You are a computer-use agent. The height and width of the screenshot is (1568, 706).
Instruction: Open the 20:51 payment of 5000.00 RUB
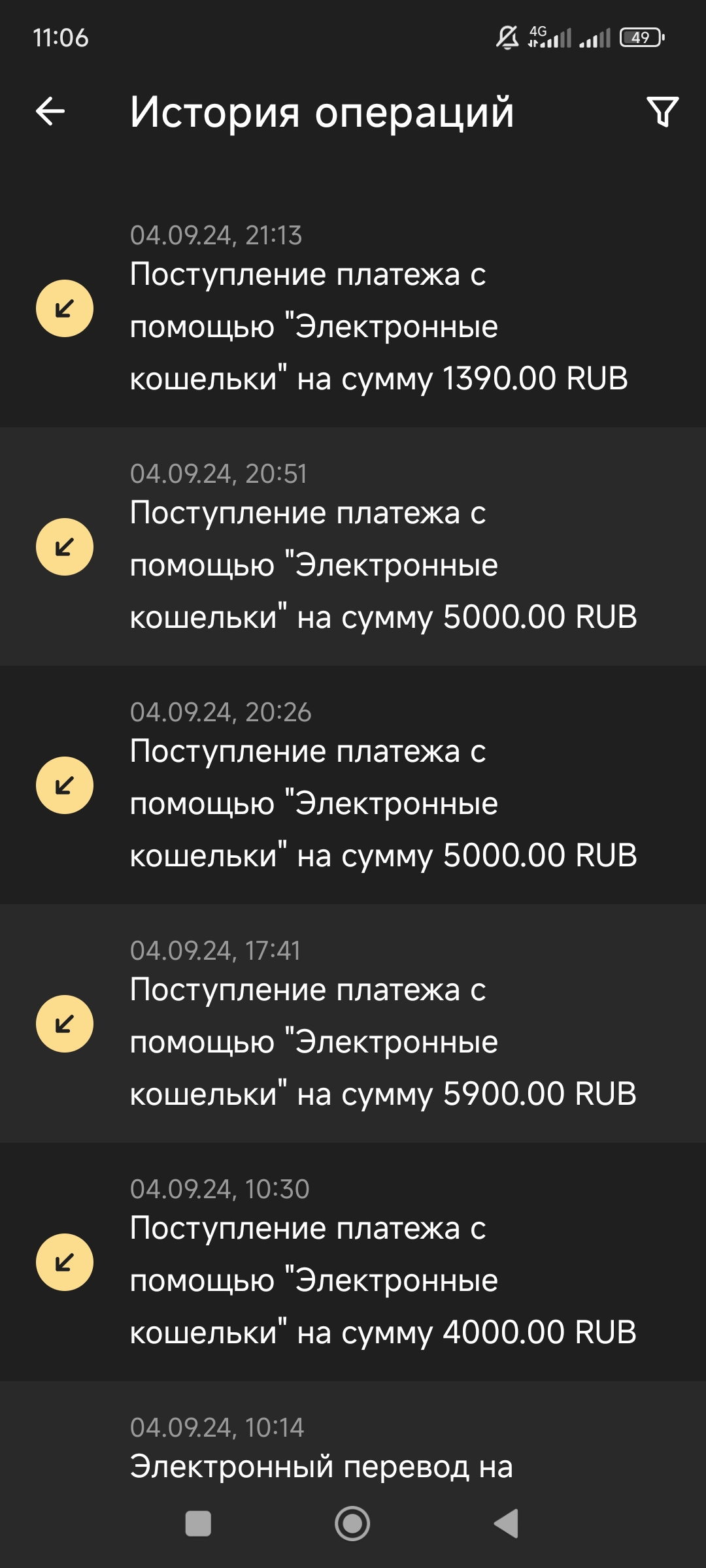(x=353, y=547)
